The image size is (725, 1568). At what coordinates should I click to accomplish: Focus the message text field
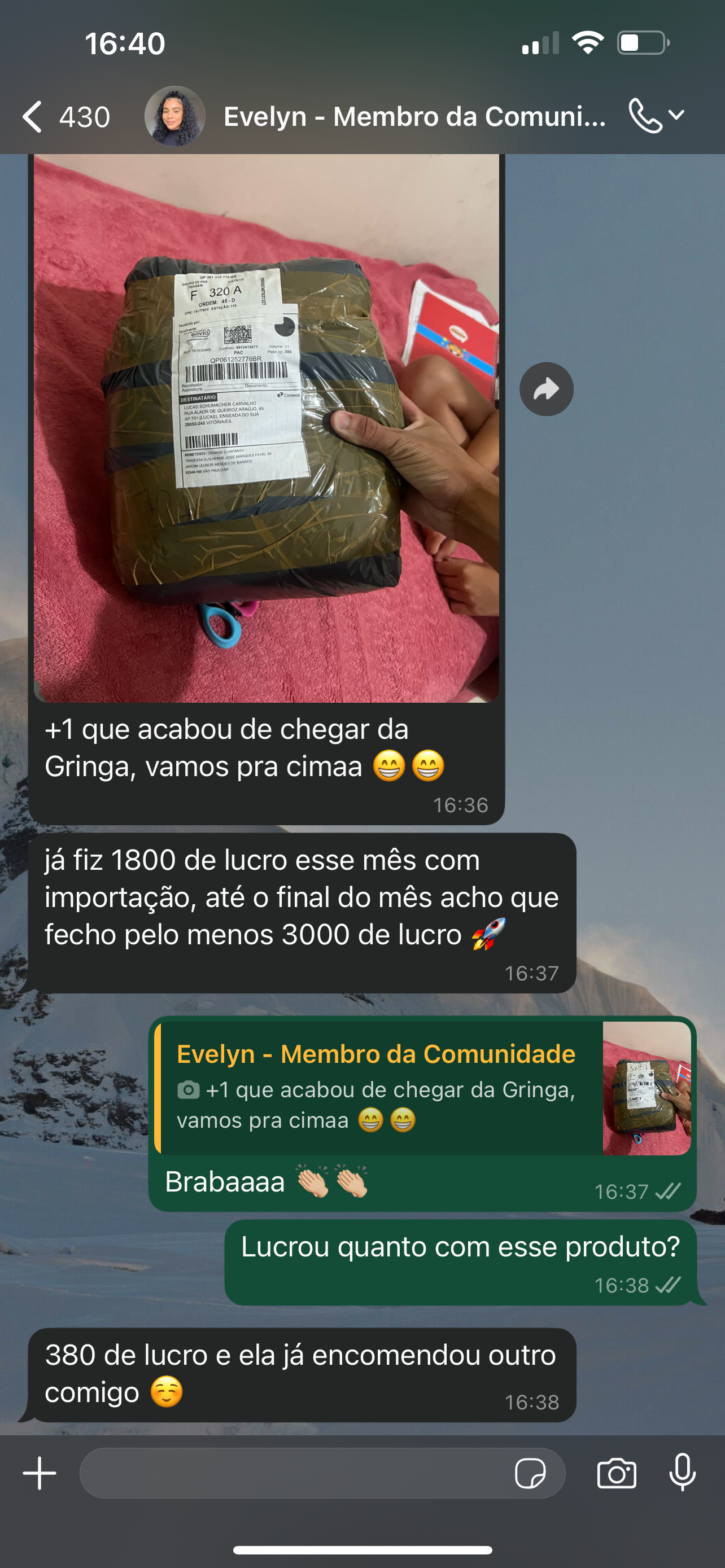[x=292, y=1473]
